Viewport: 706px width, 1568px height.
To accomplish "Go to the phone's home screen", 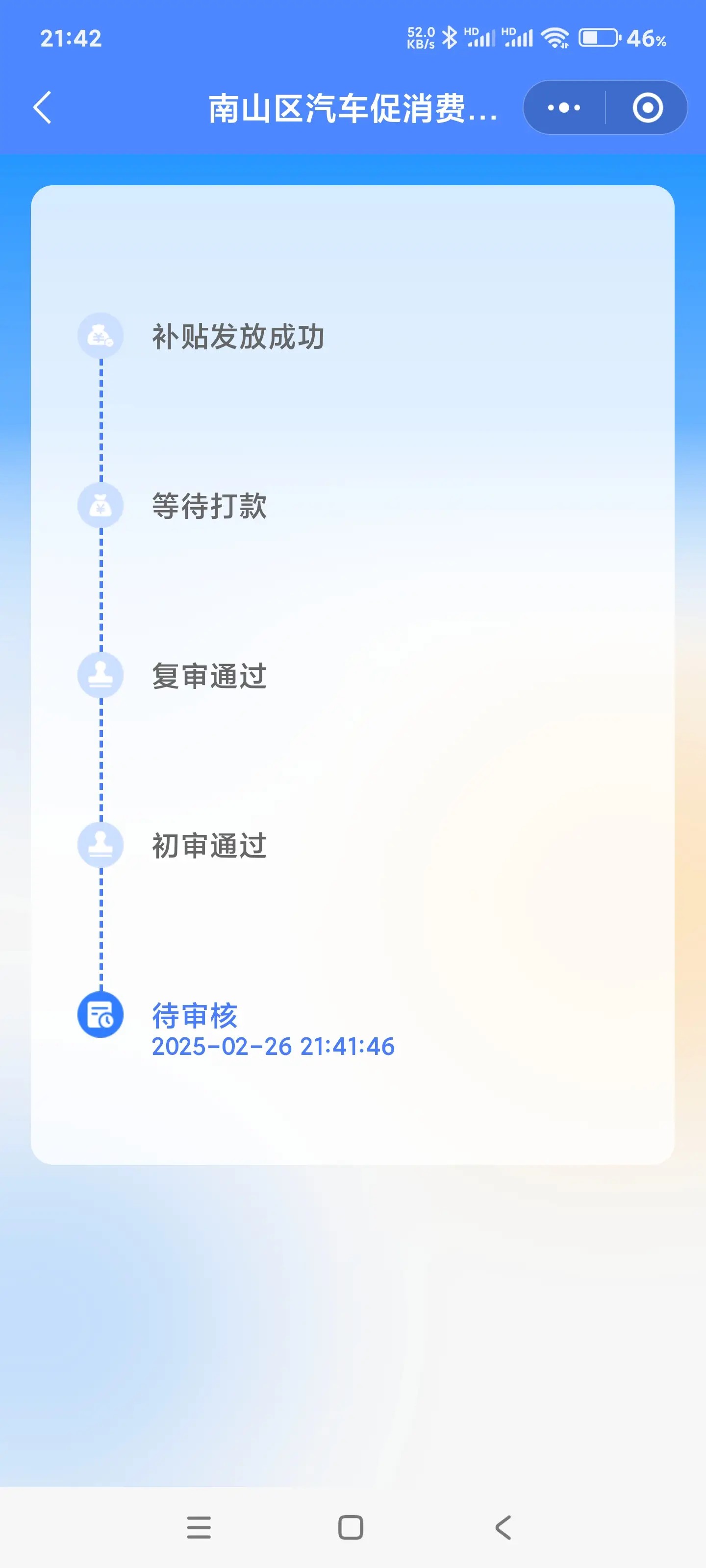I will coord(350,1527).
